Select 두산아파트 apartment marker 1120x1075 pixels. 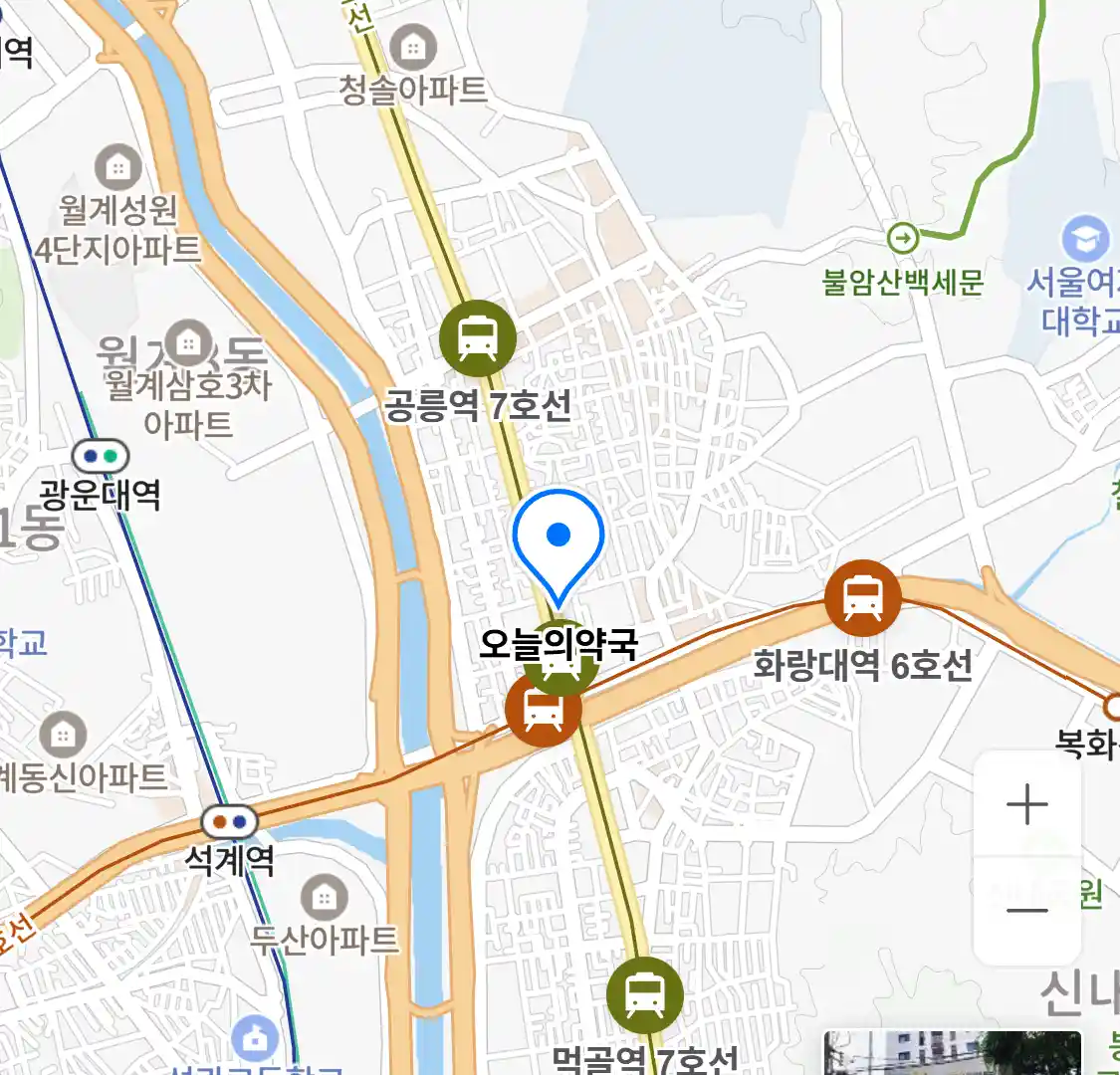coord(324,898)
